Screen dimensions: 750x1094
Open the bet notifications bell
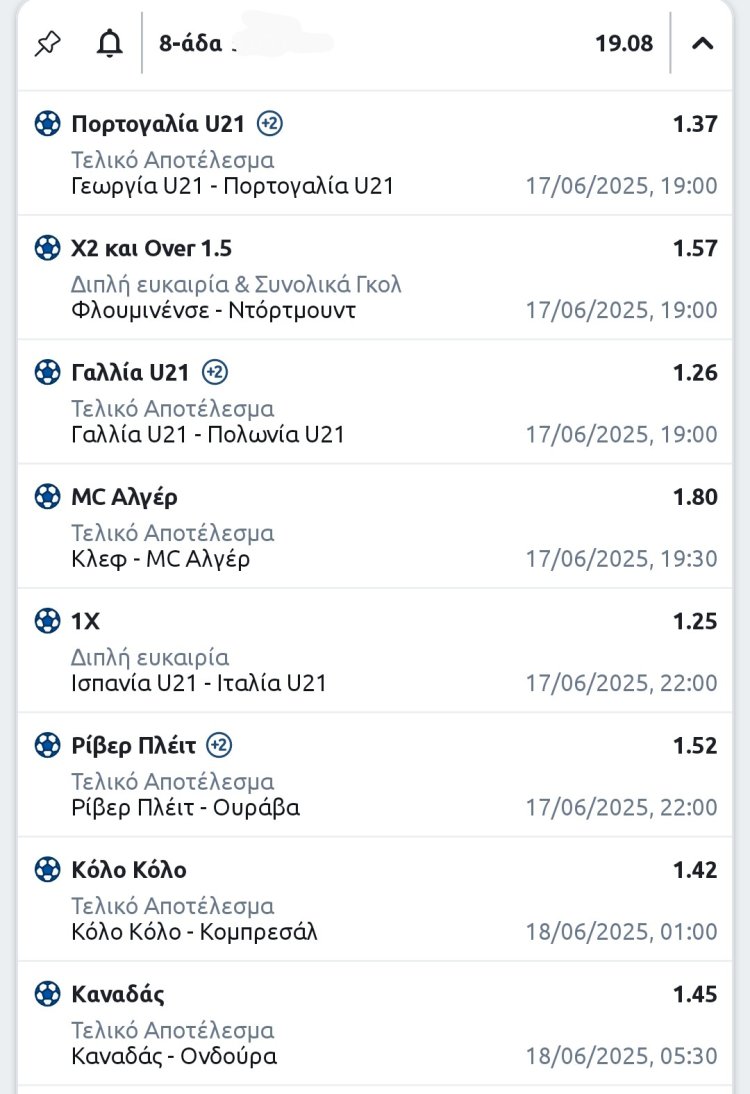[109, 43]
